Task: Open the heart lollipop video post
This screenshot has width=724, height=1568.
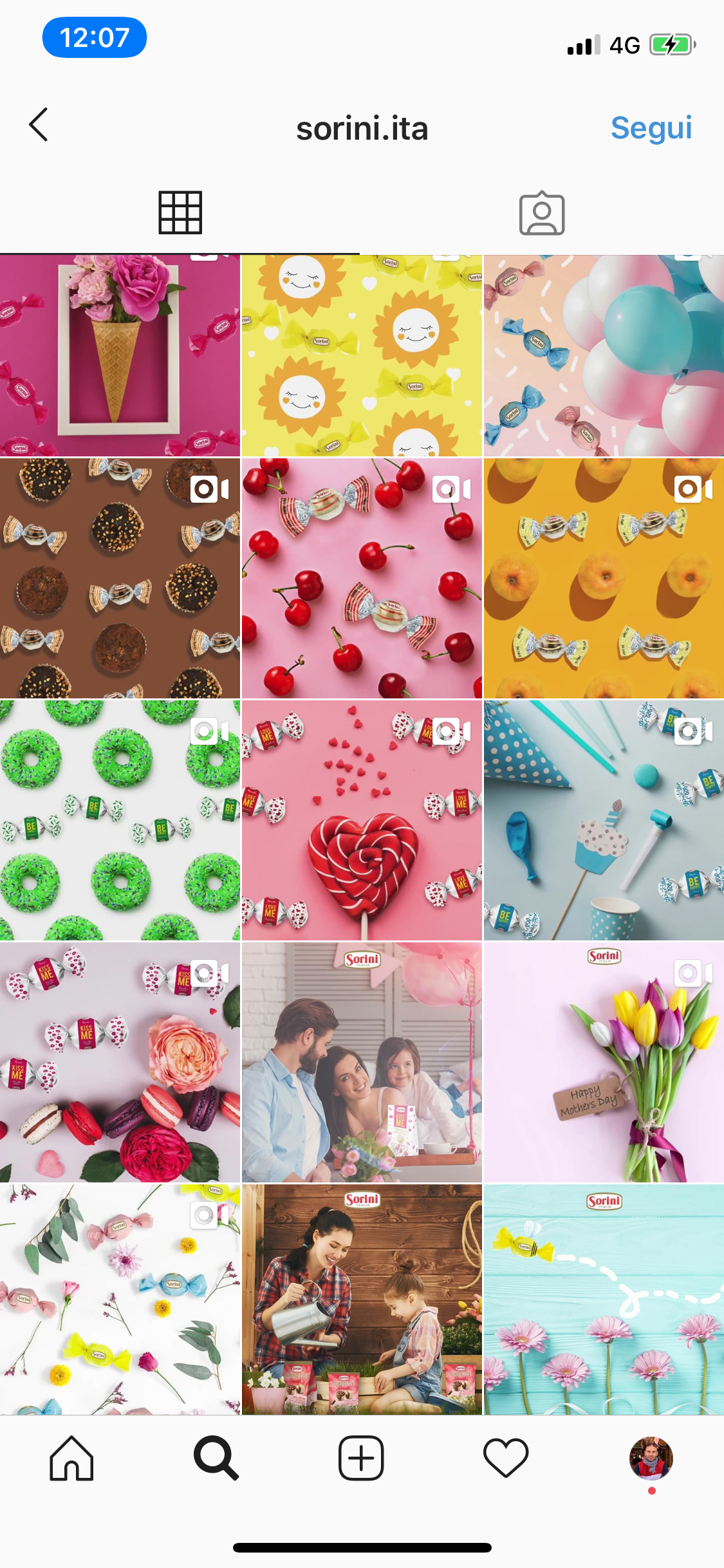Action: coord(362,820)
